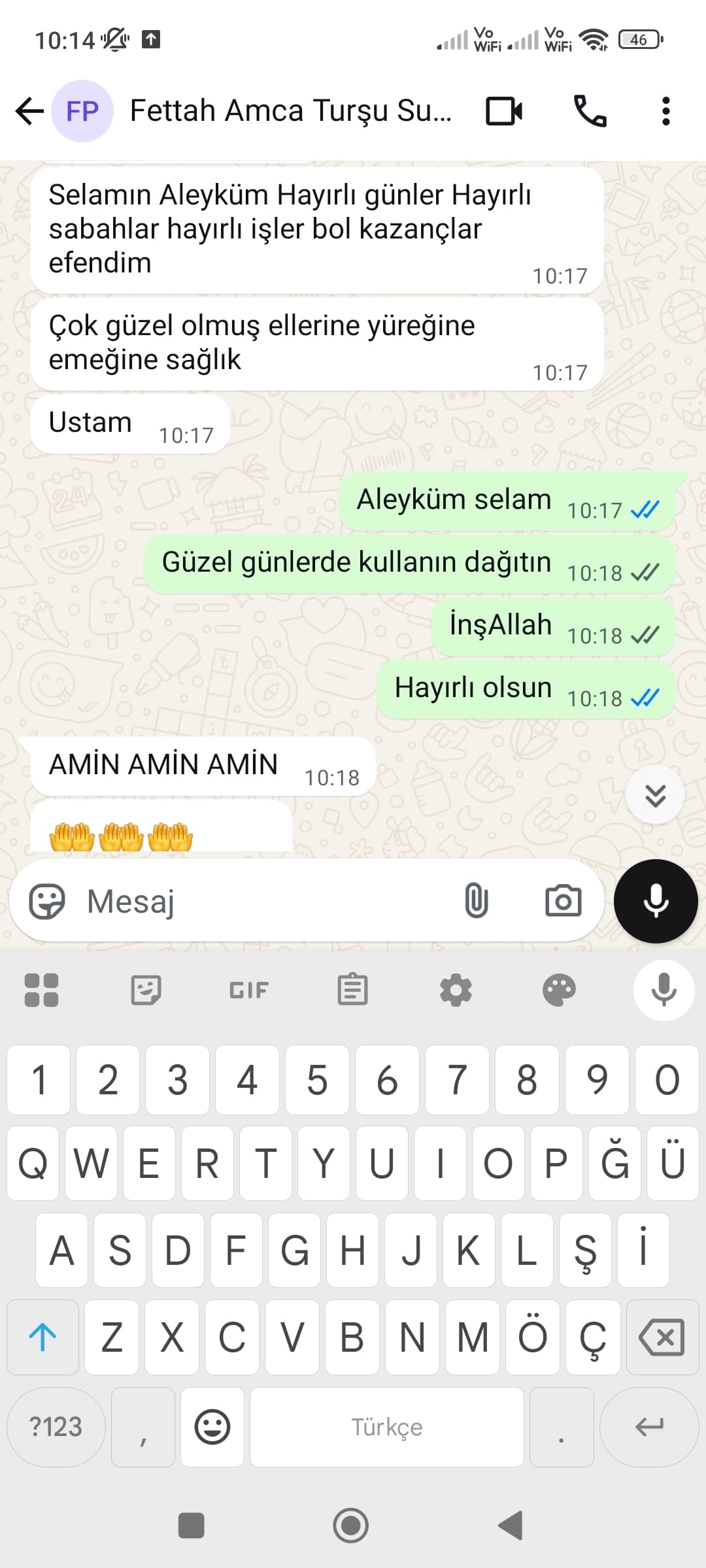Screen dimensions: 706x1568
Task: Switch to voice typing on the keyboard
Action: (663, 989)
